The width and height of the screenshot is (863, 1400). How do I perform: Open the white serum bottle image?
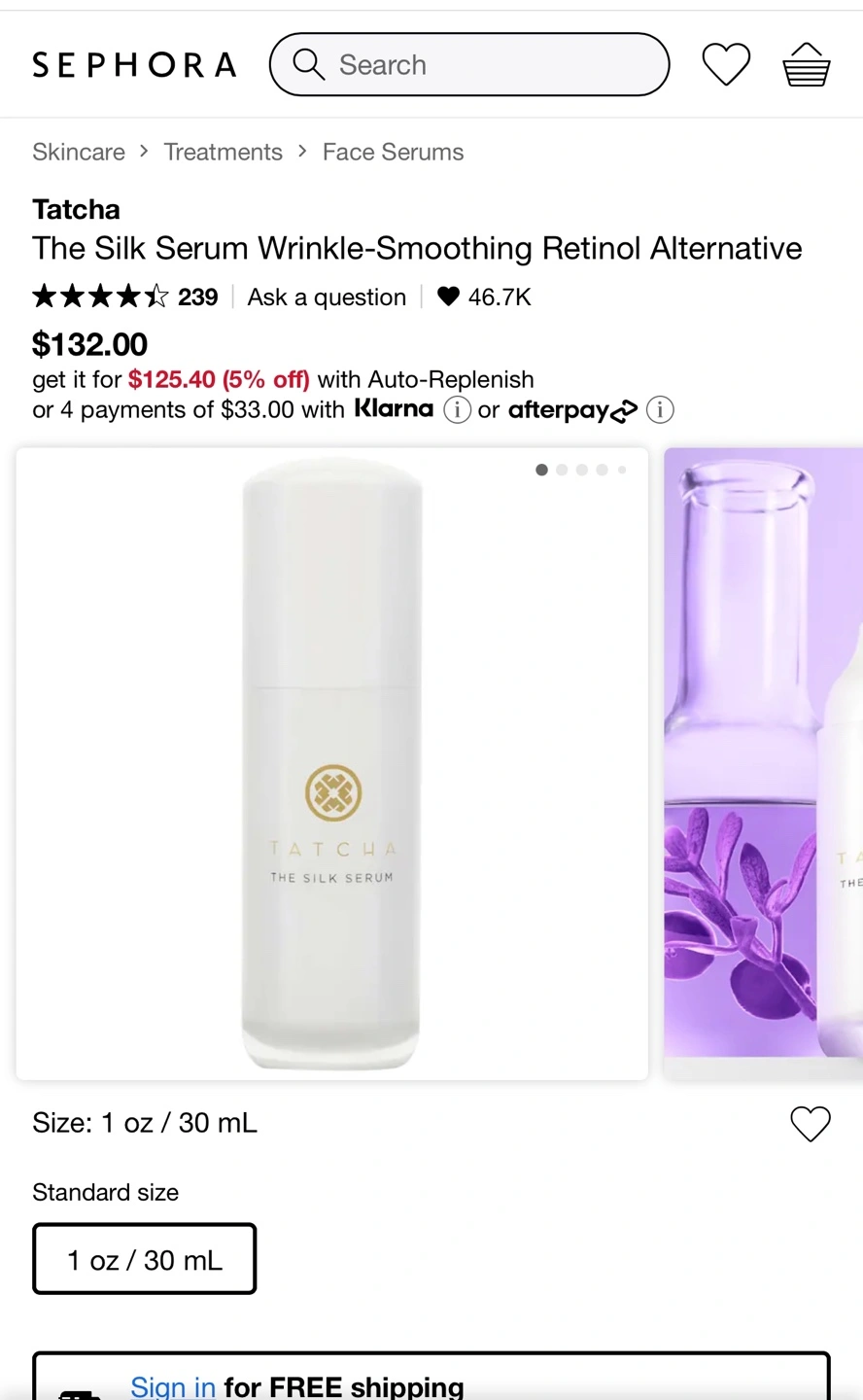[x=332, y=763]
